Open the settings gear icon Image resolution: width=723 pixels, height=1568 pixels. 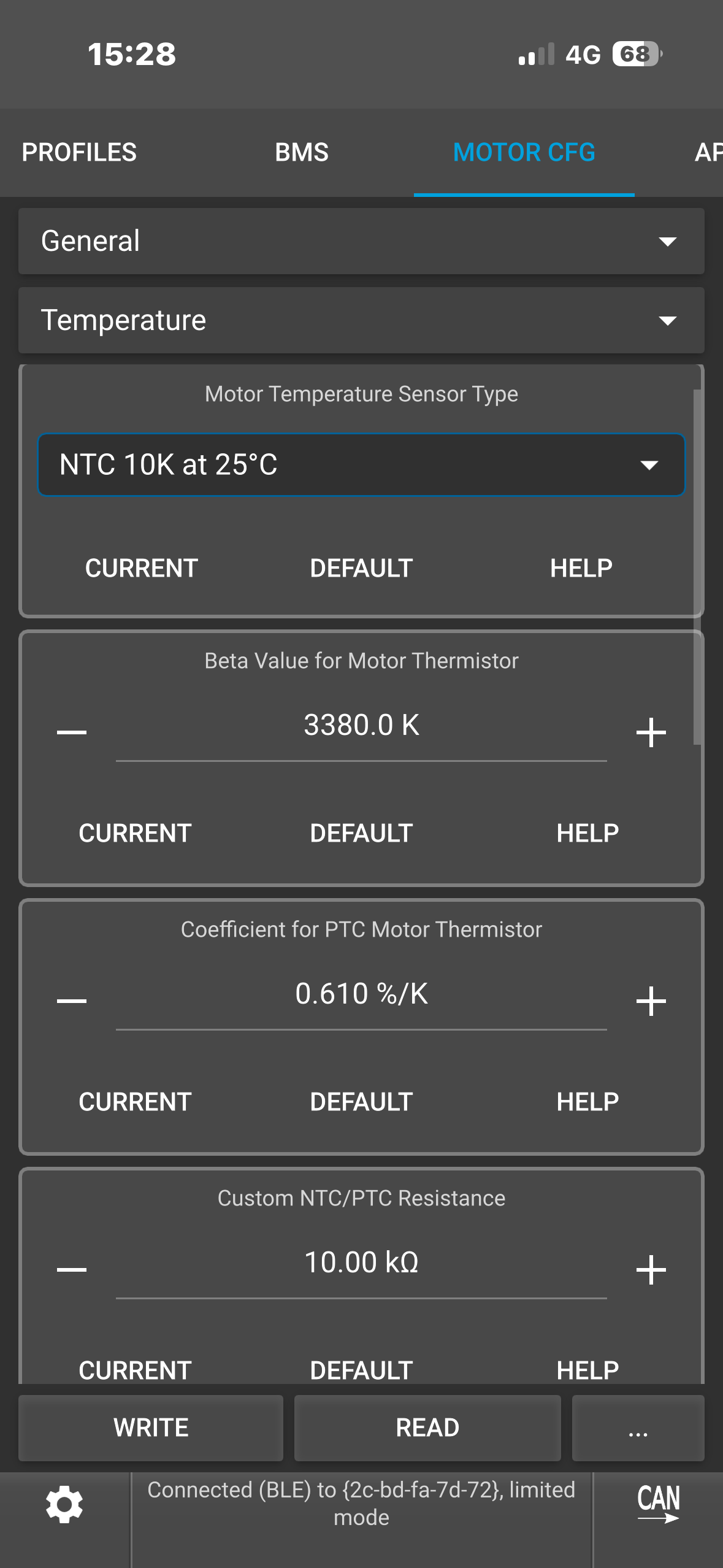pyautogui.click(x=64, y=1504)
